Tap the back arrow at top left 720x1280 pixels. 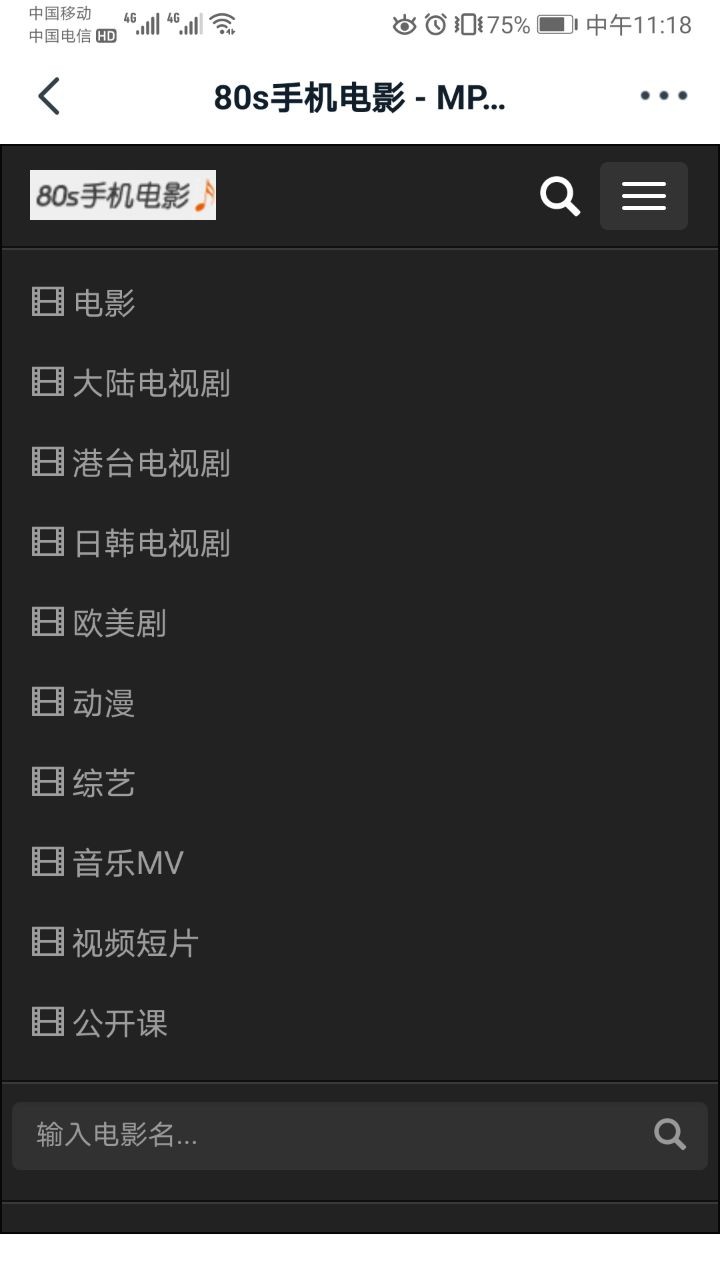point(48,96)
